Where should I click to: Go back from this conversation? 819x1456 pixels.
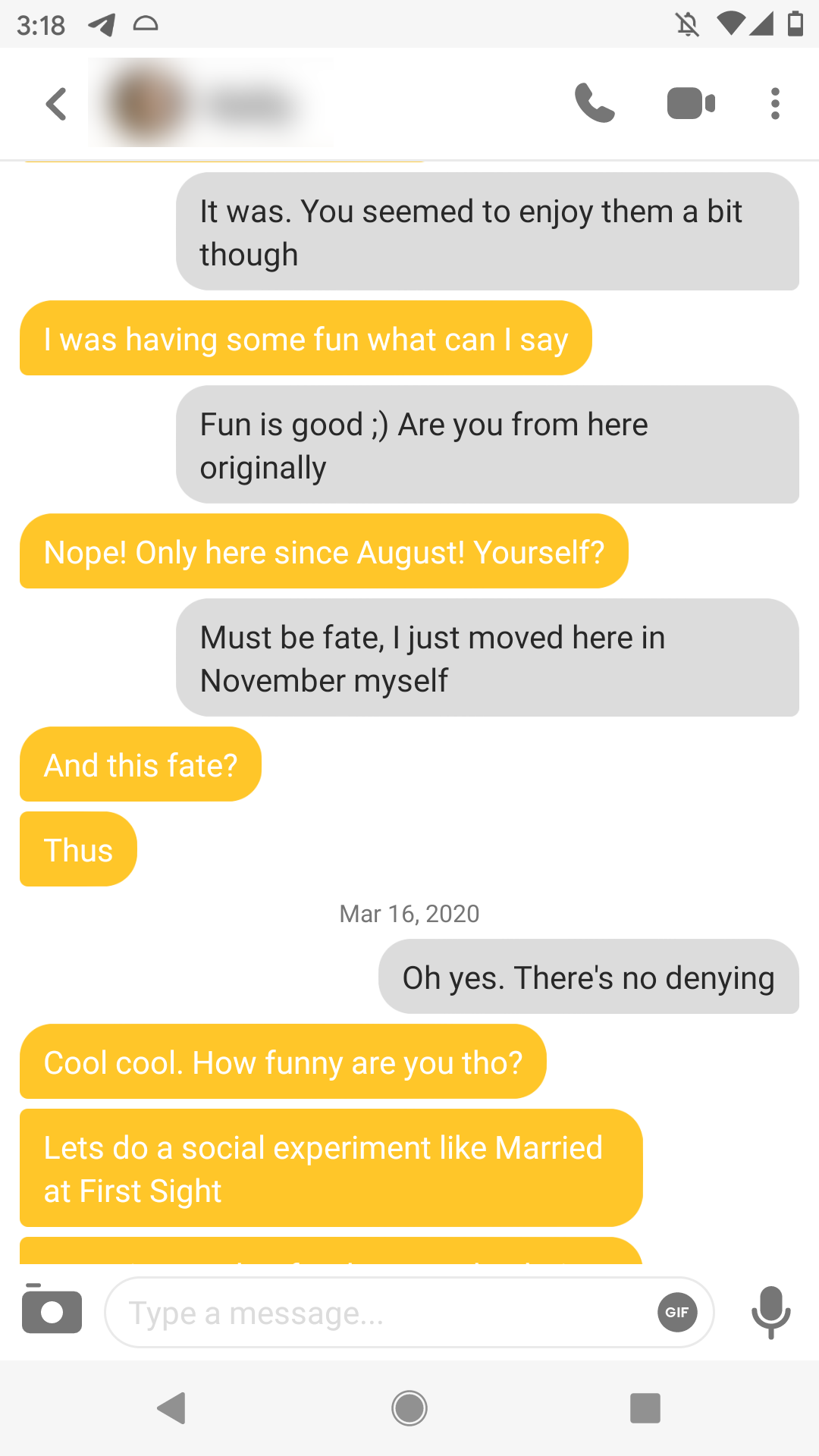point(56,104)
